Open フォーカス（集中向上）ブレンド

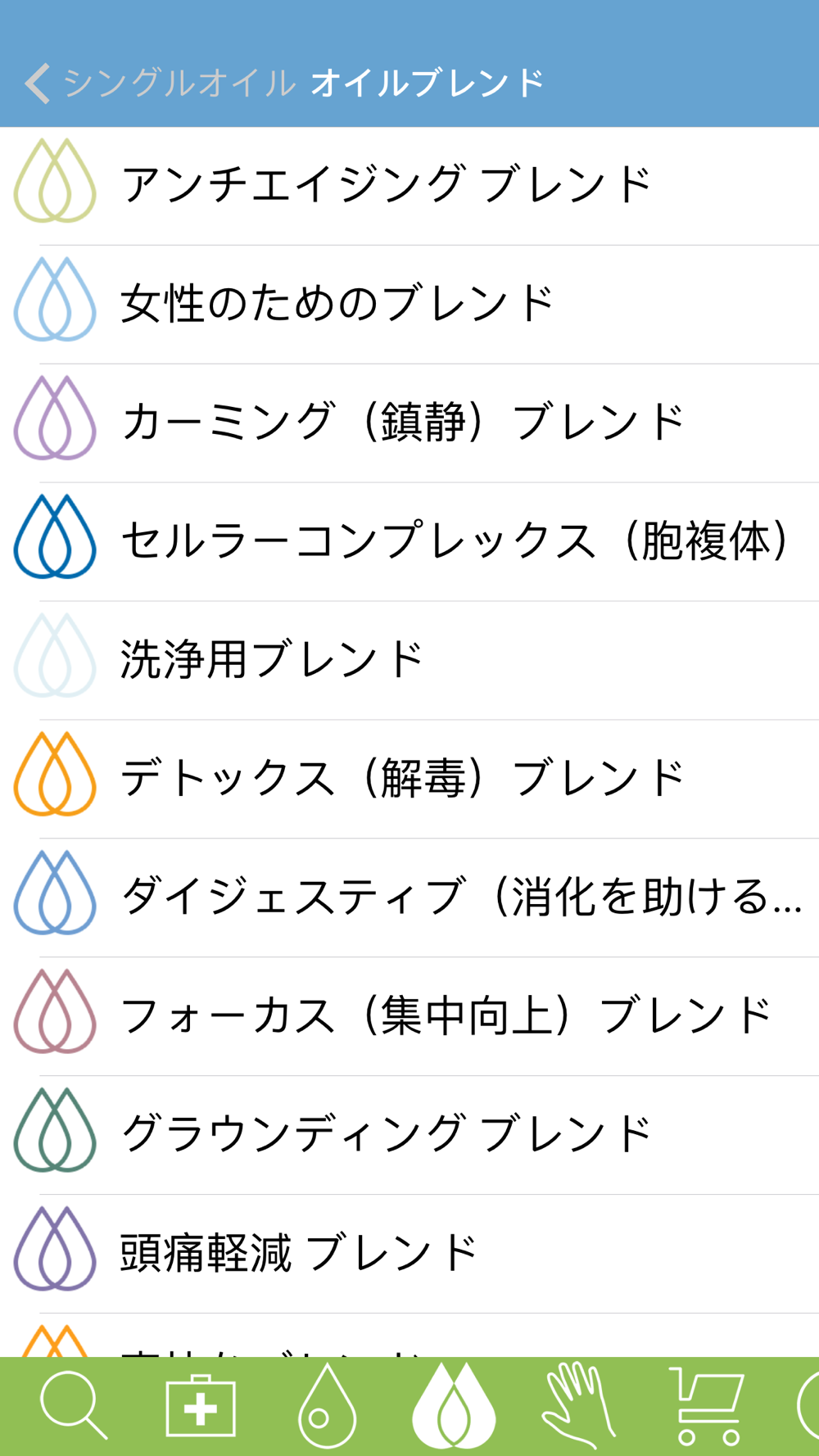tap(409, 1017)
